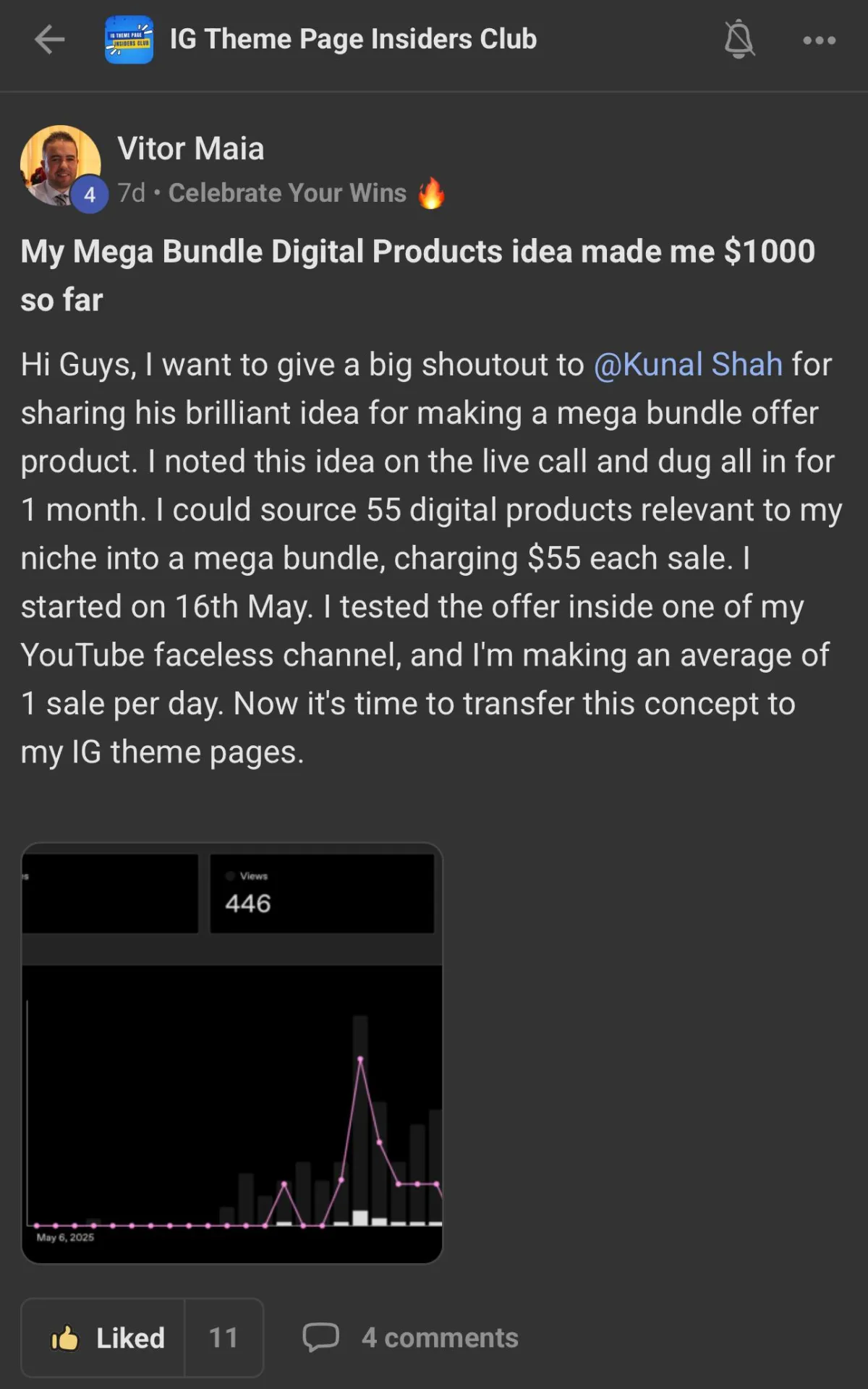Enlarge the views chart image attachment
Viewport: 868px width, 1389px height.
tap(231, 1053)
